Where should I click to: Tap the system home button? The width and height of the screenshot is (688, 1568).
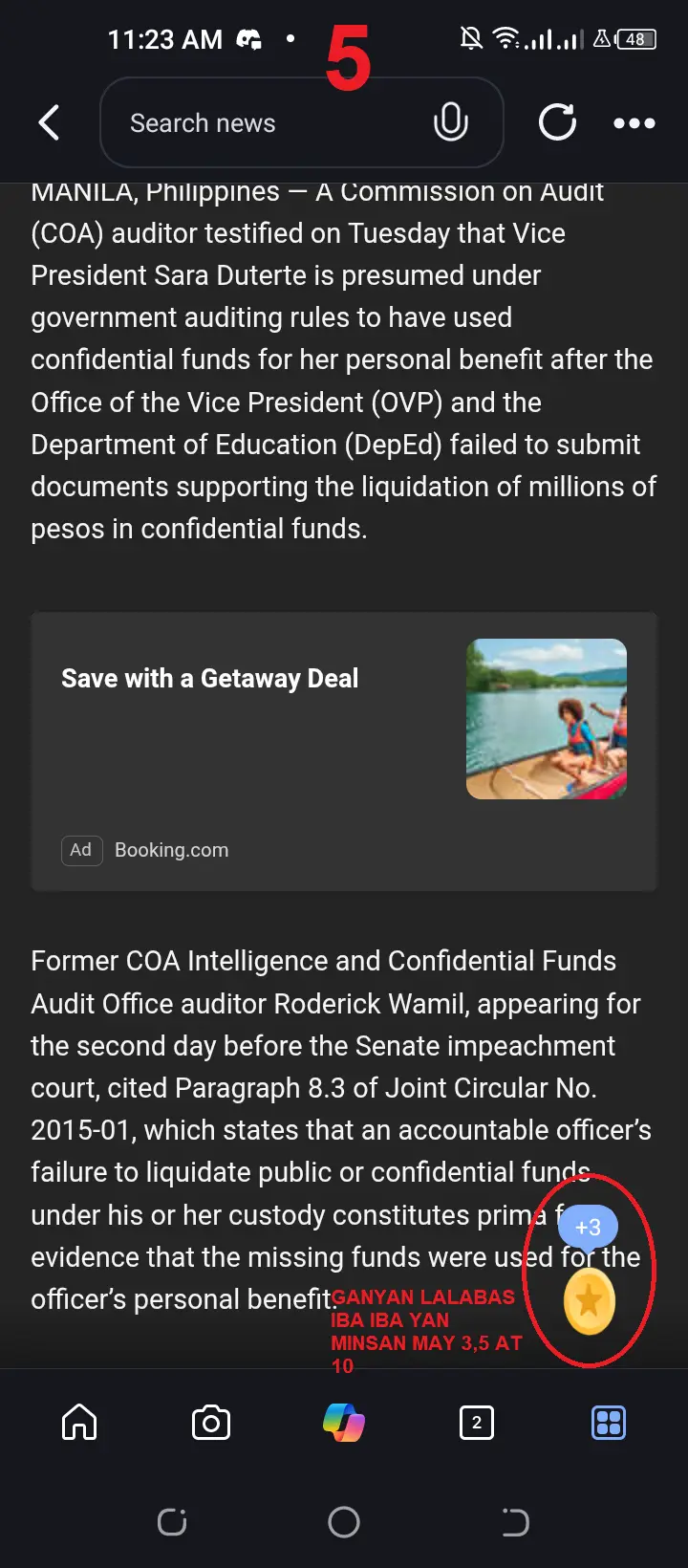point(344,1522)
